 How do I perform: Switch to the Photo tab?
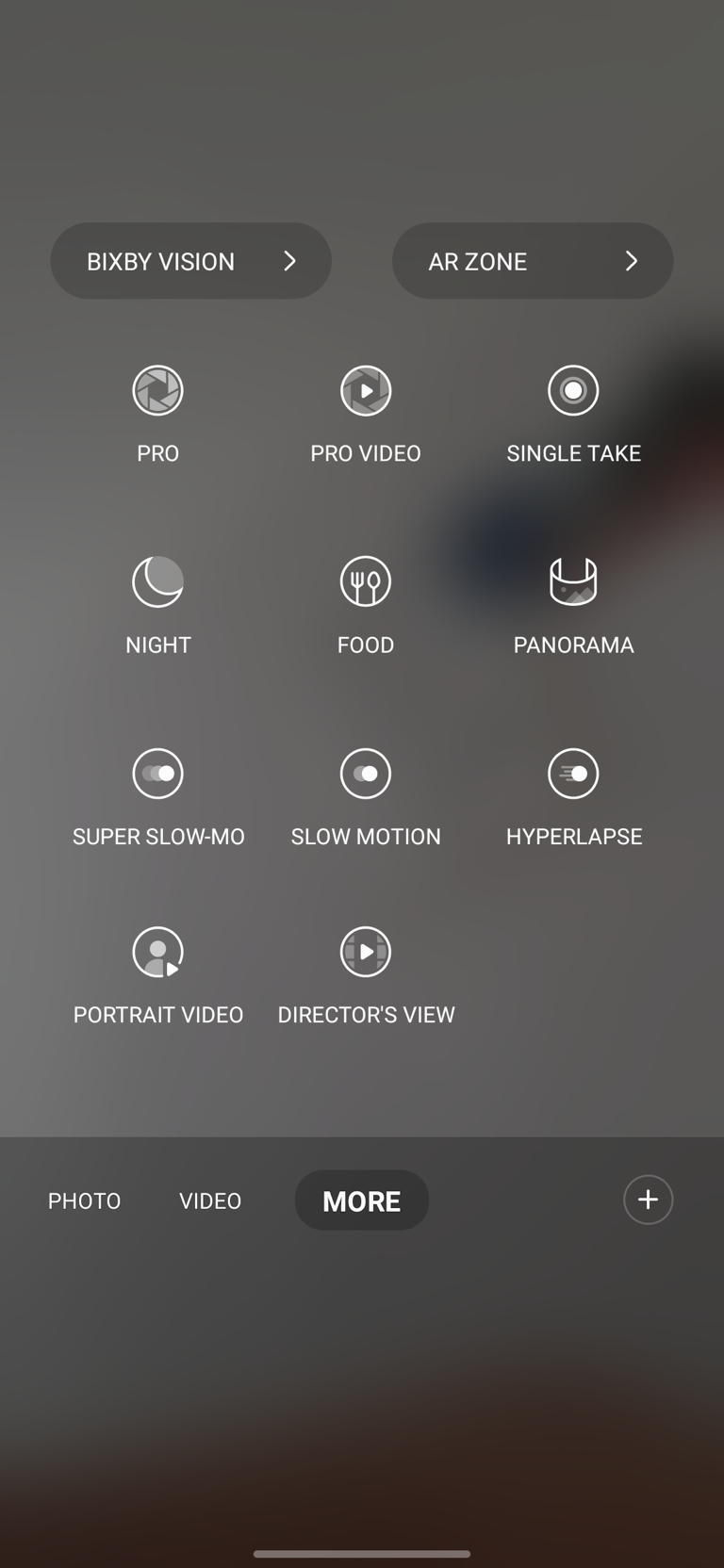point(84,1200)
